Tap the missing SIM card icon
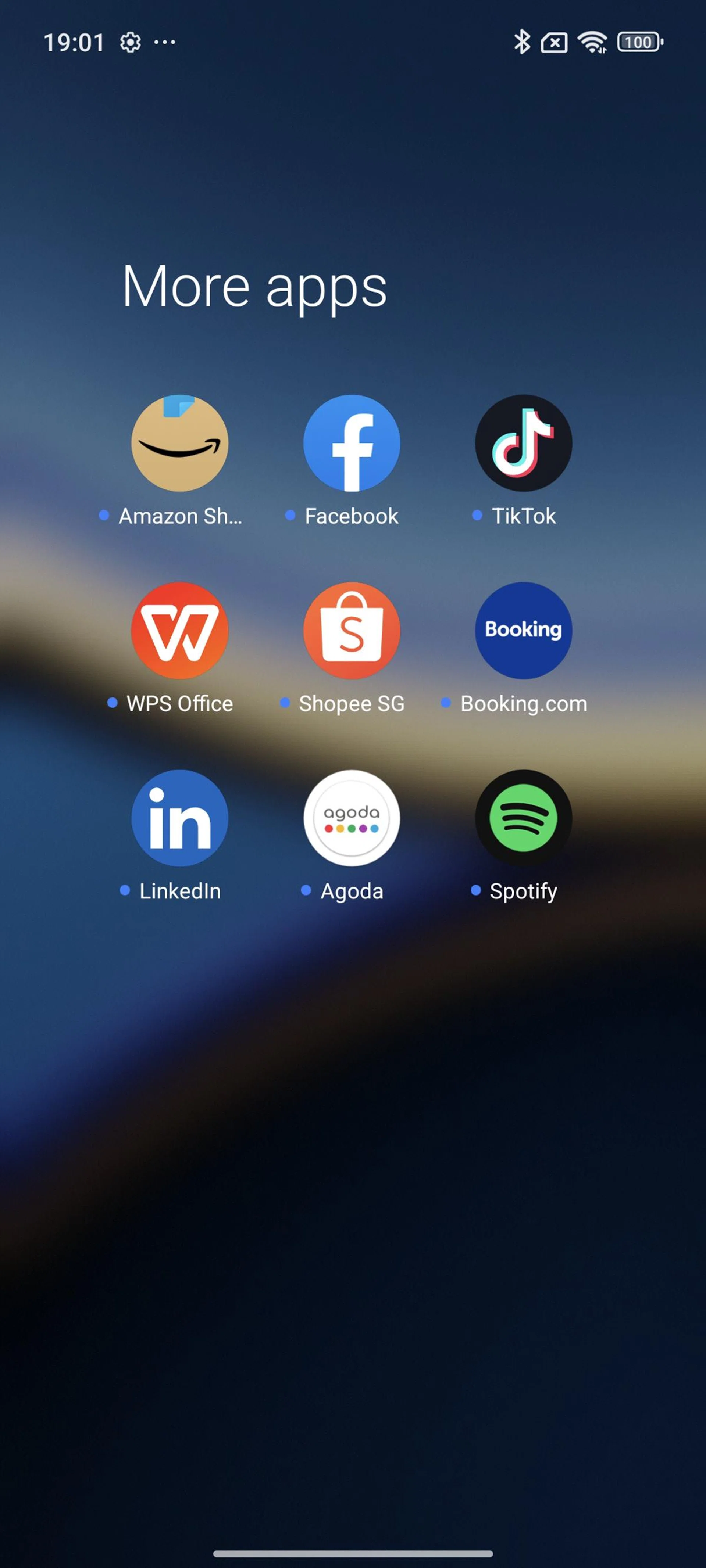Image resolution: width=706 pixels, height=1568 pixels. [x=554, y=42]
